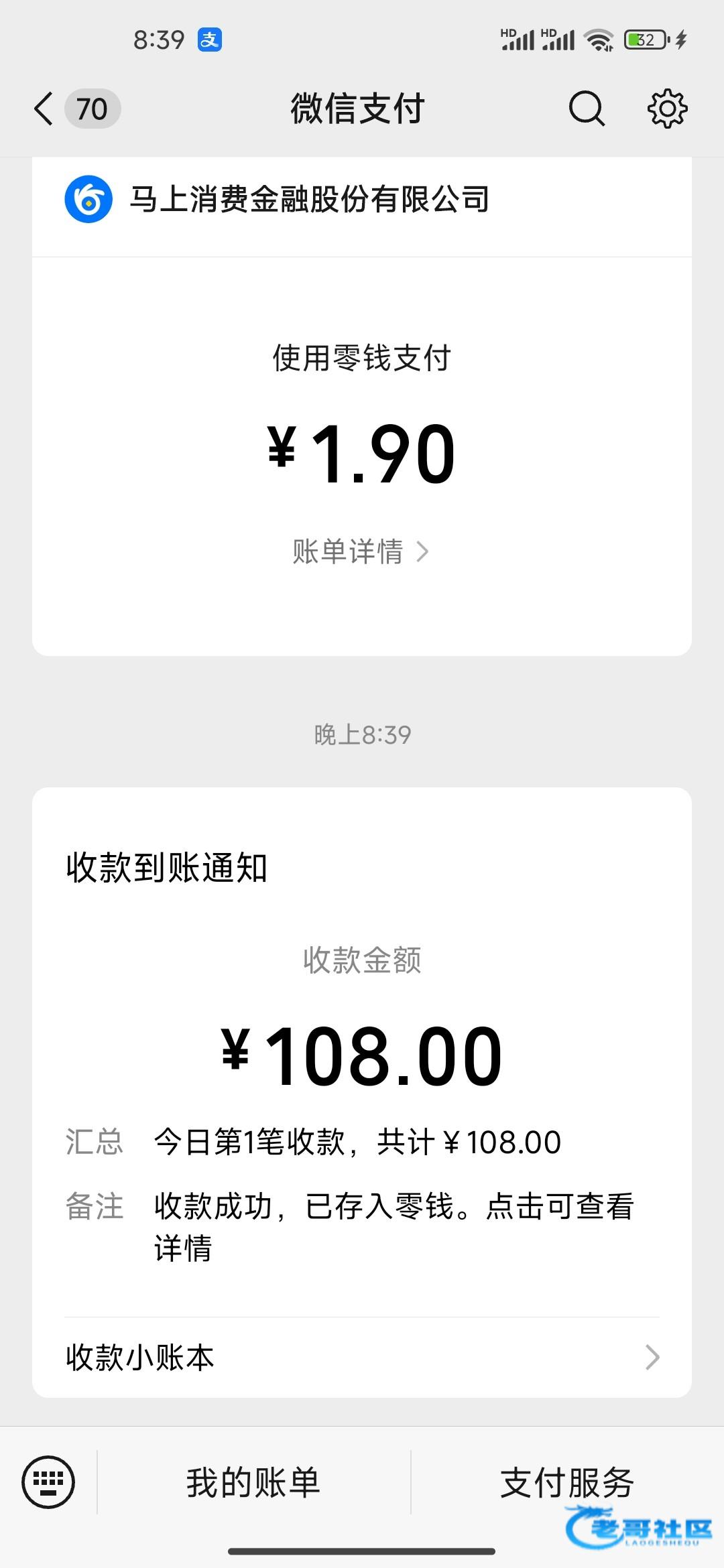View 账单详情 for ¥1.90 payment

pos(361,551)
